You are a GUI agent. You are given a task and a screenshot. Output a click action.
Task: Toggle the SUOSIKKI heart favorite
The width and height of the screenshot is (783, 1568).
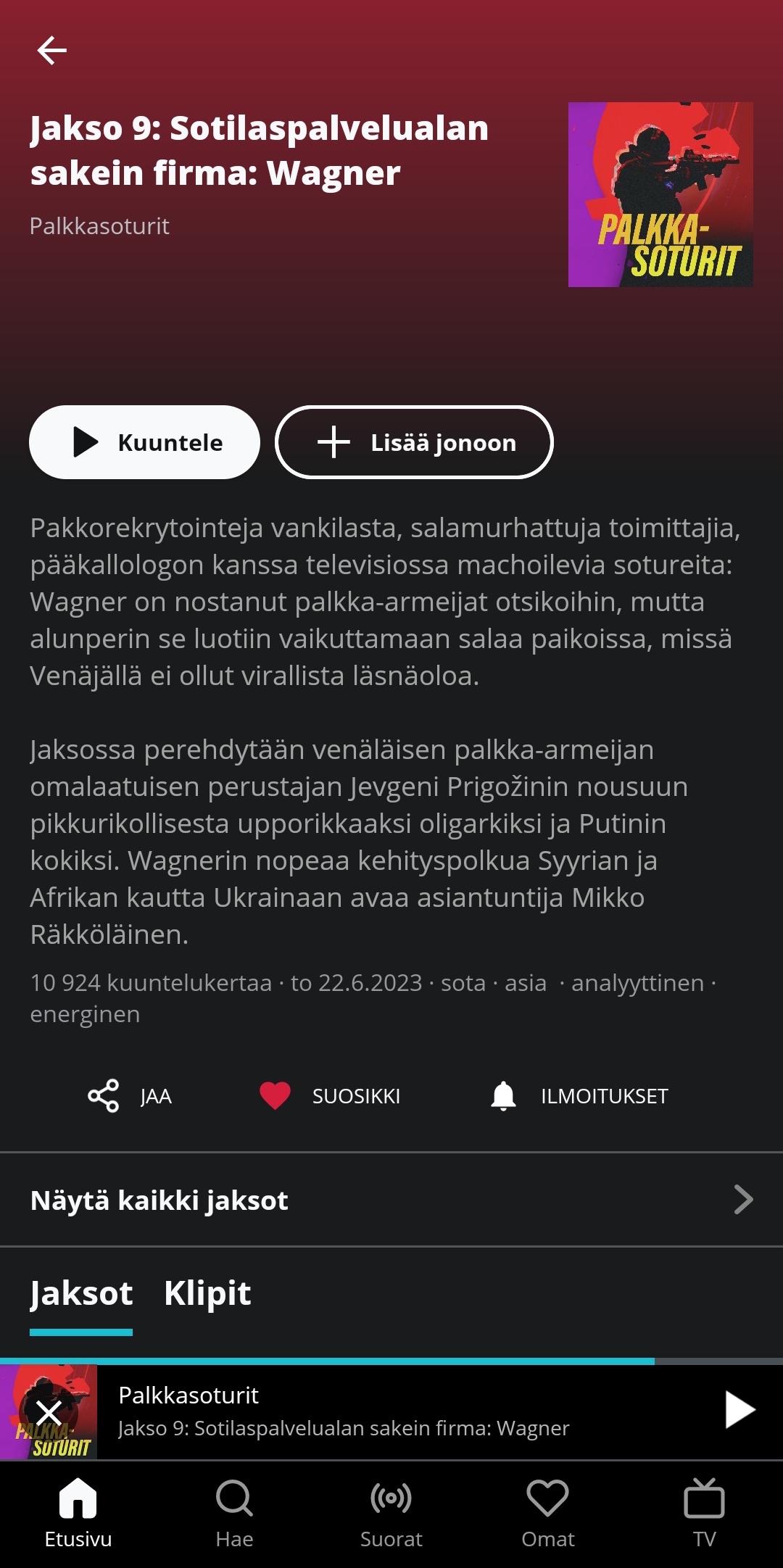click(x=330, y=1096)
